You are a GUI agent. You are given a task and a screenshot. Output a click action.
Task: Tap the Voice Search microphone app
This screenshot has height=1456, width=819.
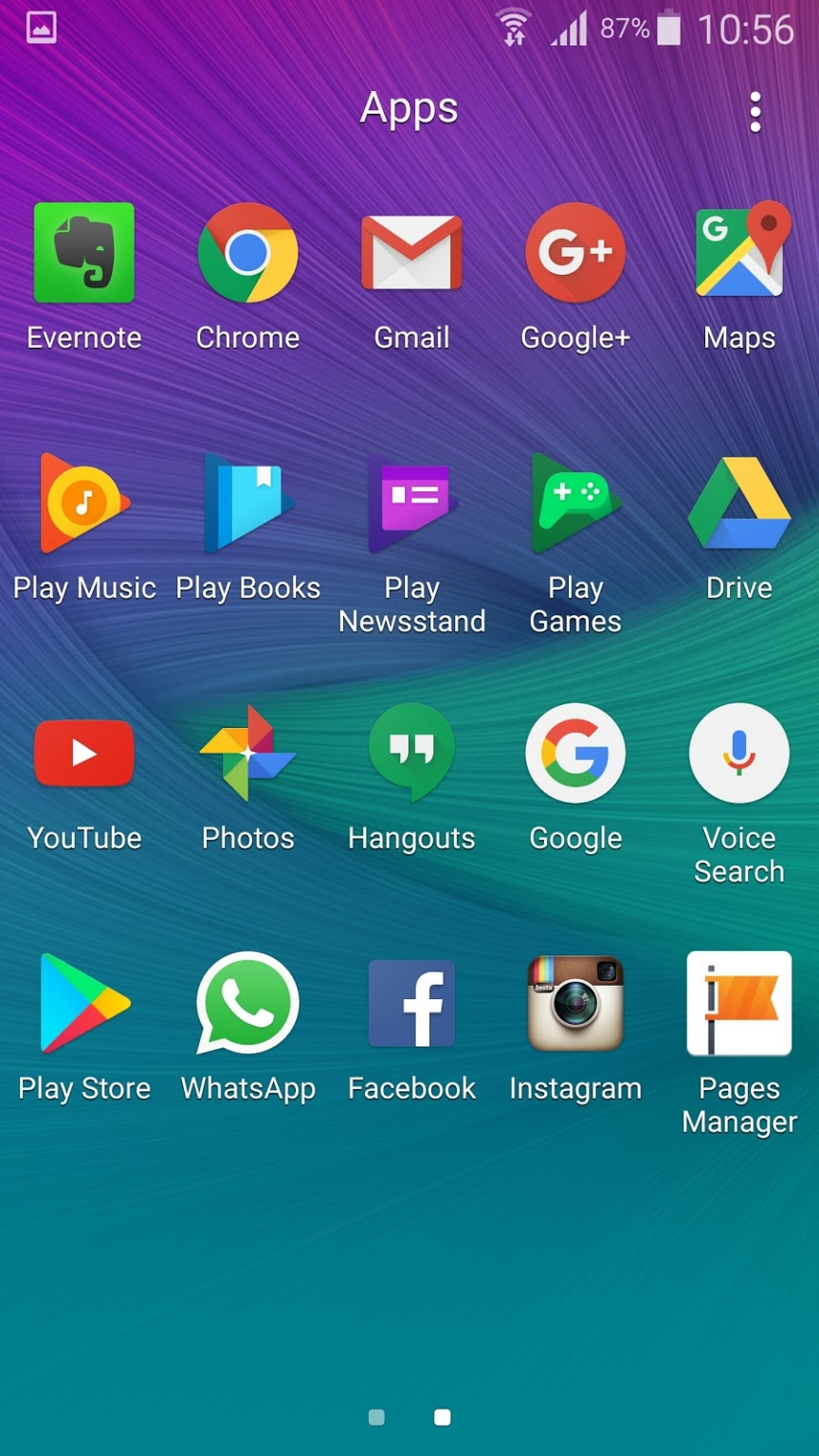point(739,754)
